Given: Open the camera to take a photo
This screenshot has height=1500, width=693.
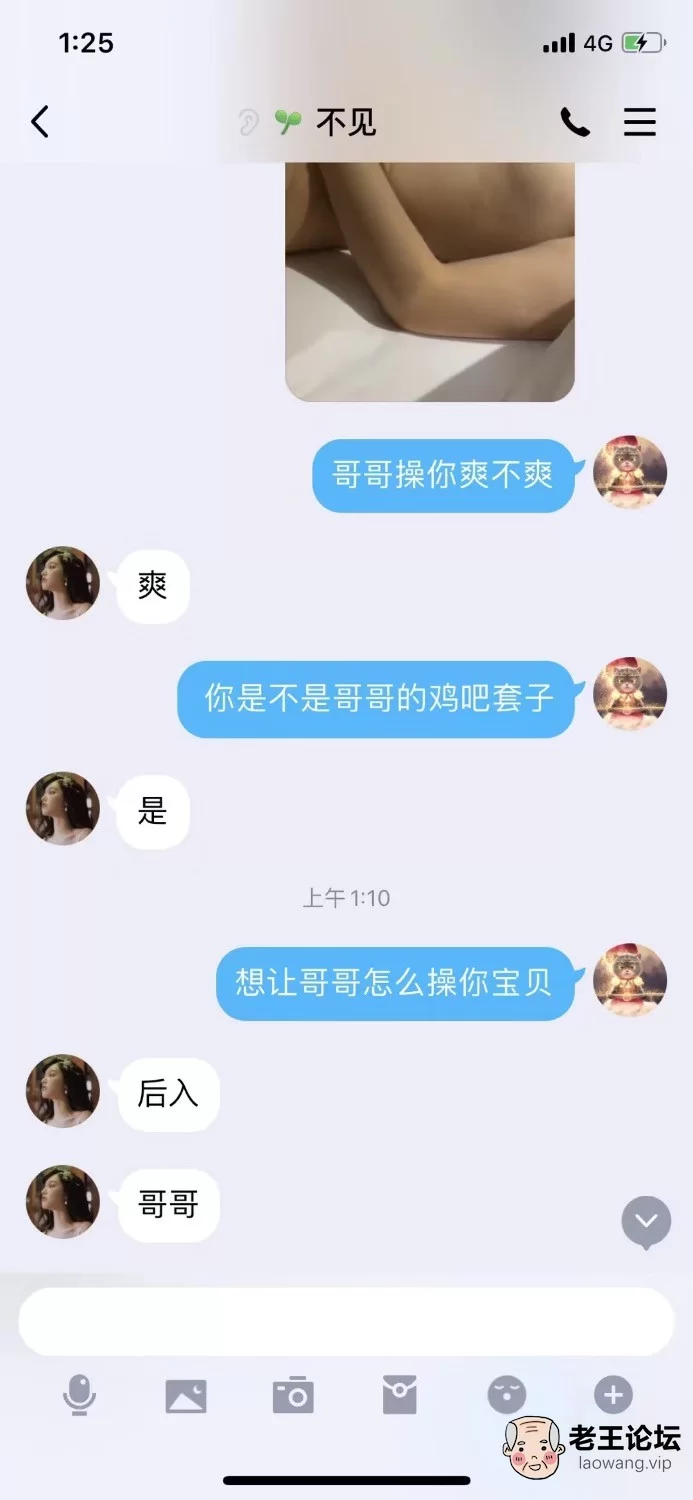Looking at the screenshot, I should click(x=293, y=1395).
